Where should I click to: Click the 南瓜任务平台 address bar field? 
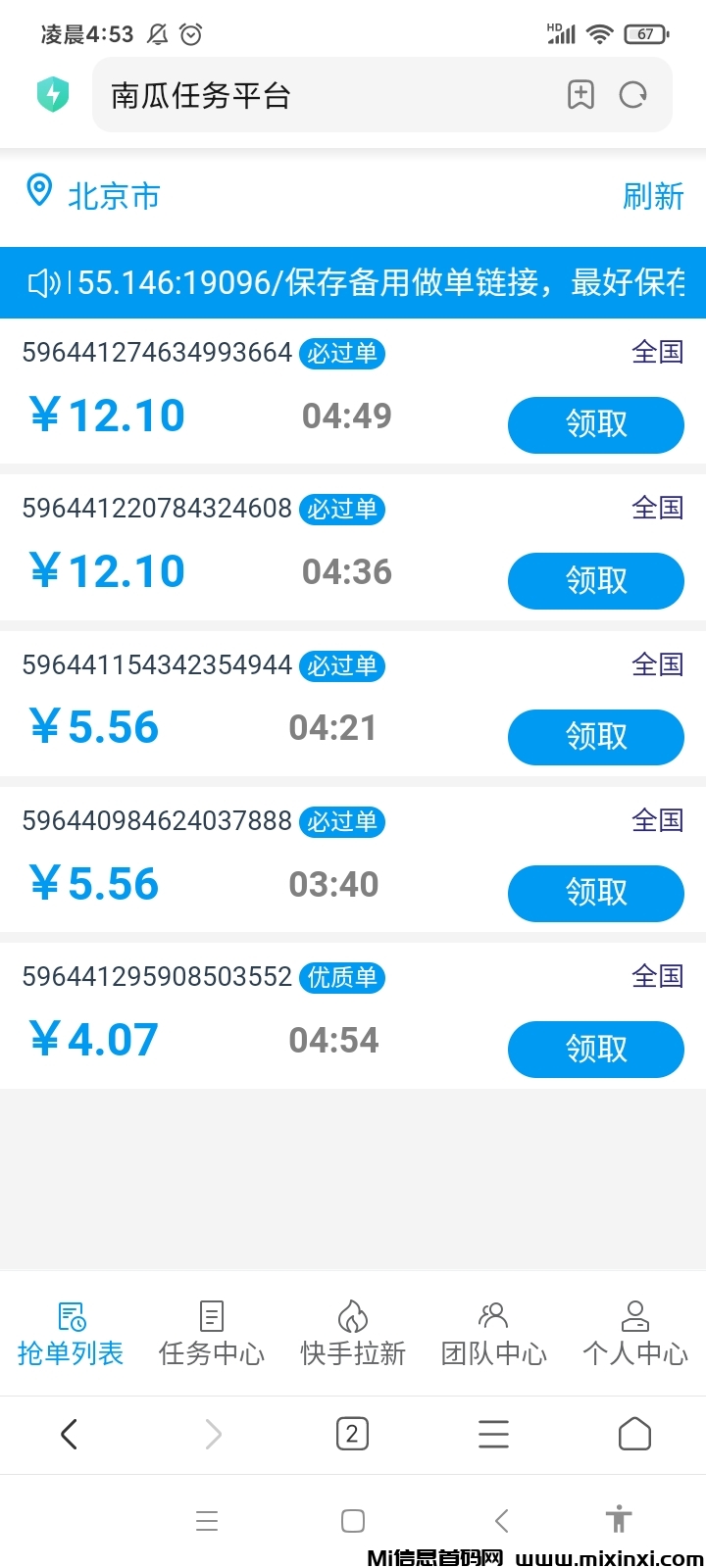point(294,95)
